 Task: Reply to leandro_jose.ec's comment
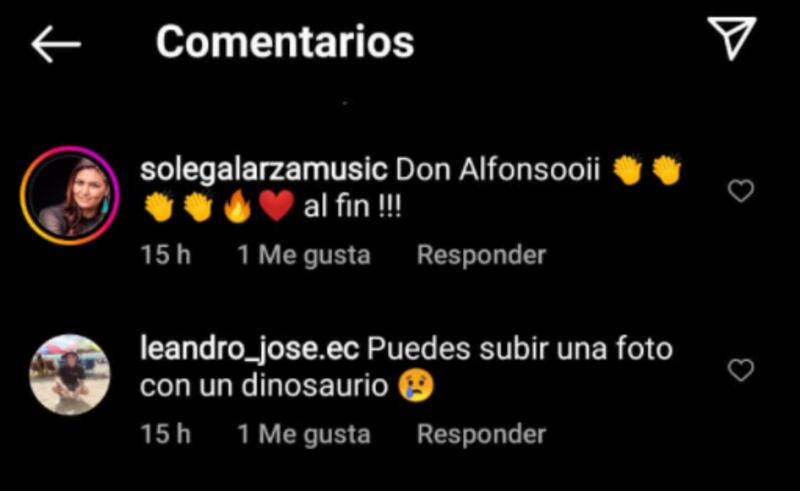click(481, 435)
